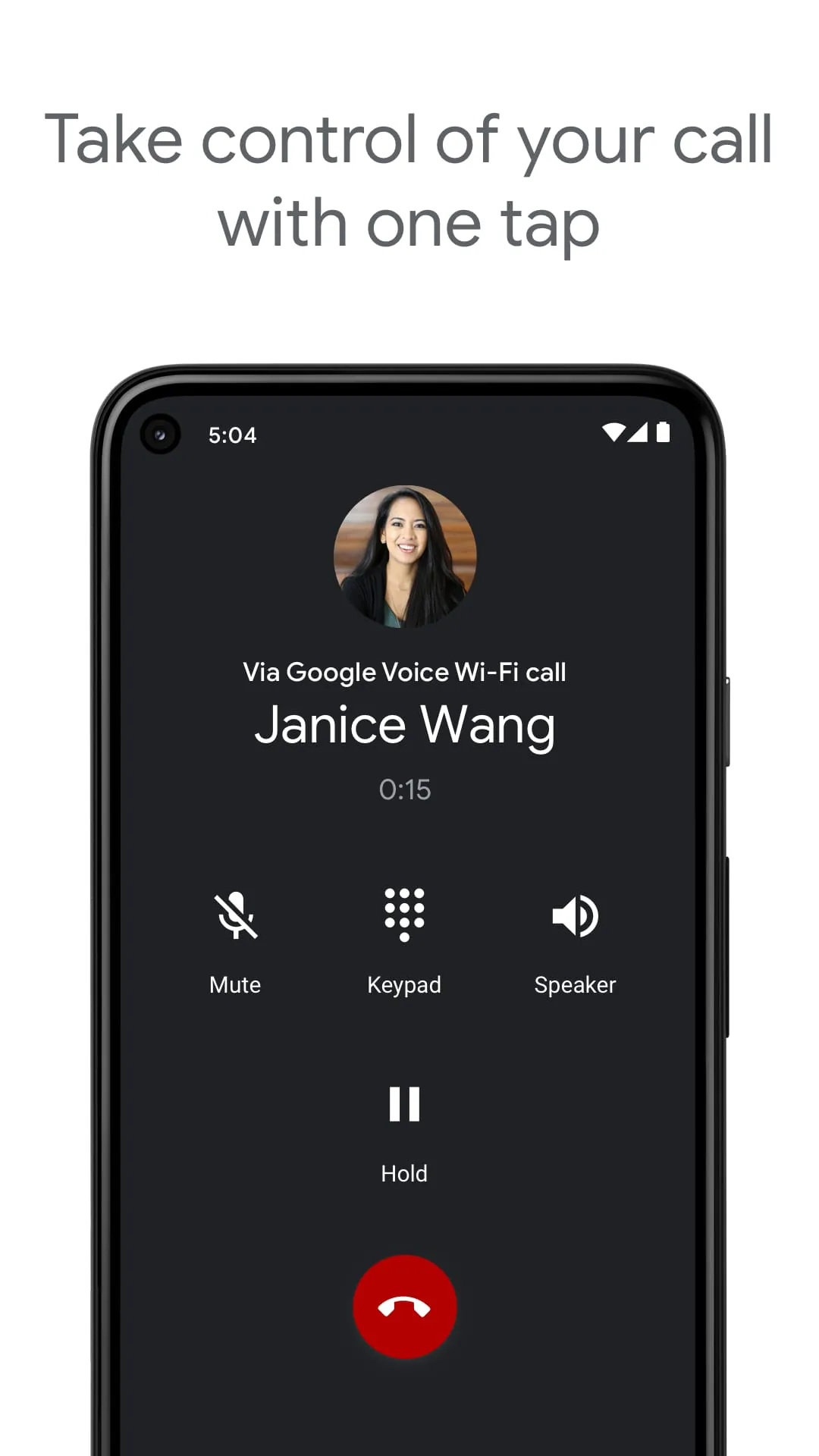Tap Janice Wang's profile photo
Viewport: 819px width, 1456px height.
[x=404, y=559]
